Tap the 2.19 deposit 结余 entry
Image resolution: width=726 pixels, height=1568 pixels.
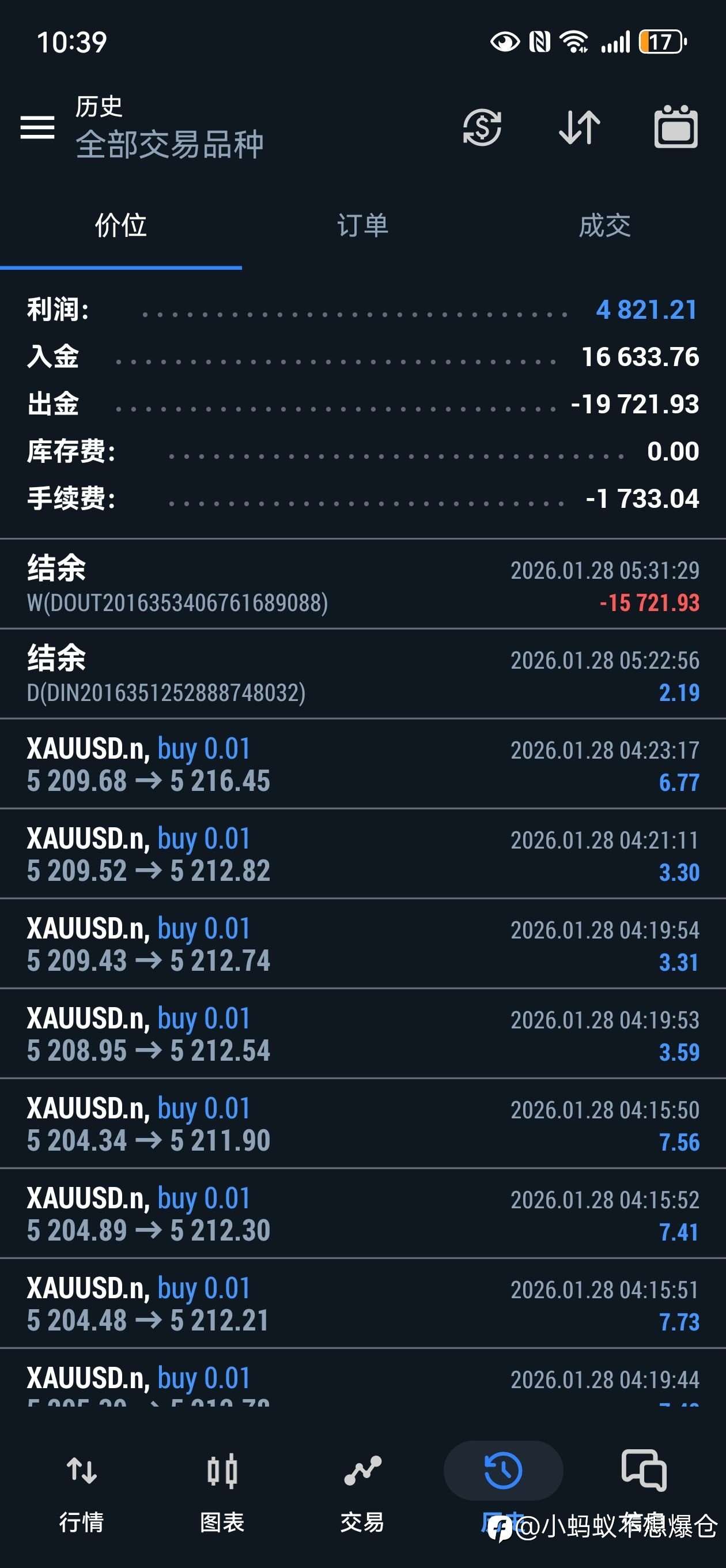pyautogui.click(x=362, y=674)
